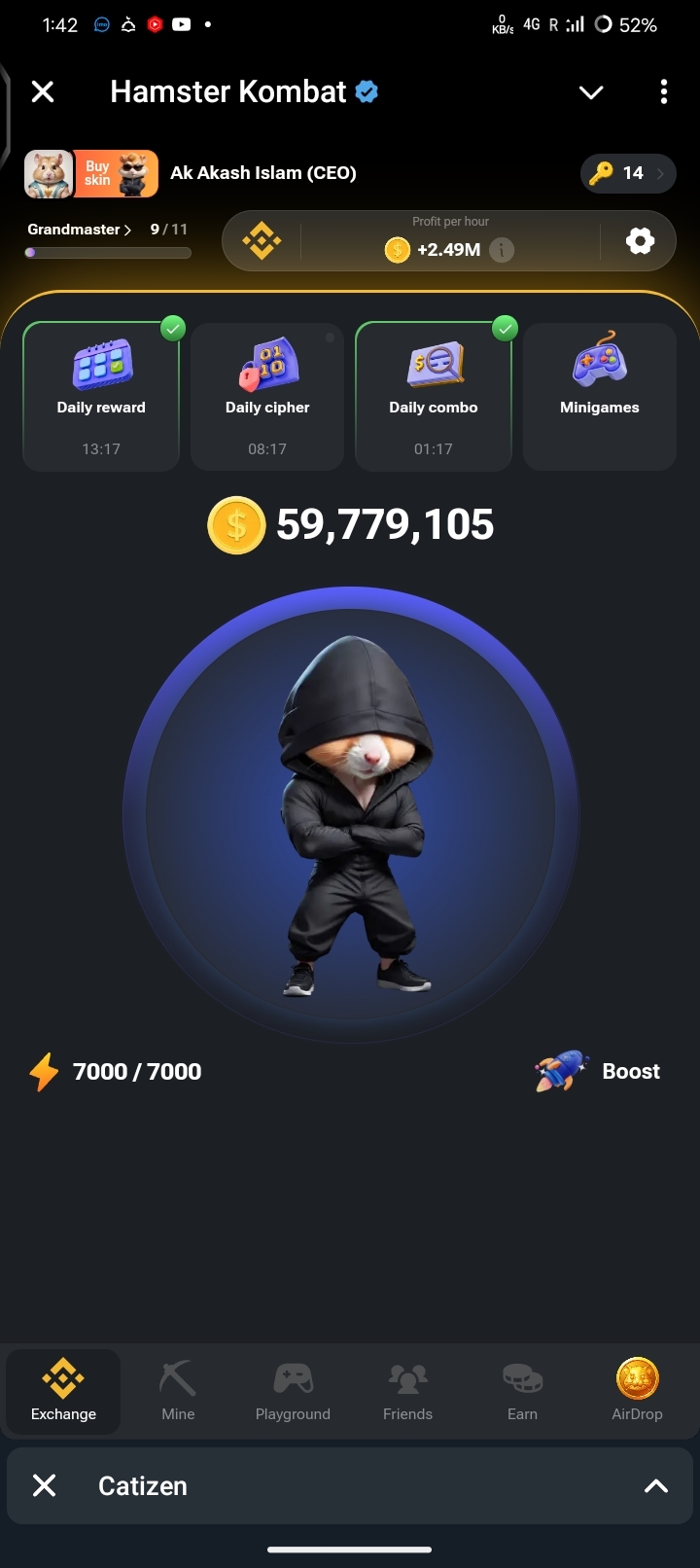Open the Daily cipher card
This screenshot has height=1568, width=700.
[267, 397]
